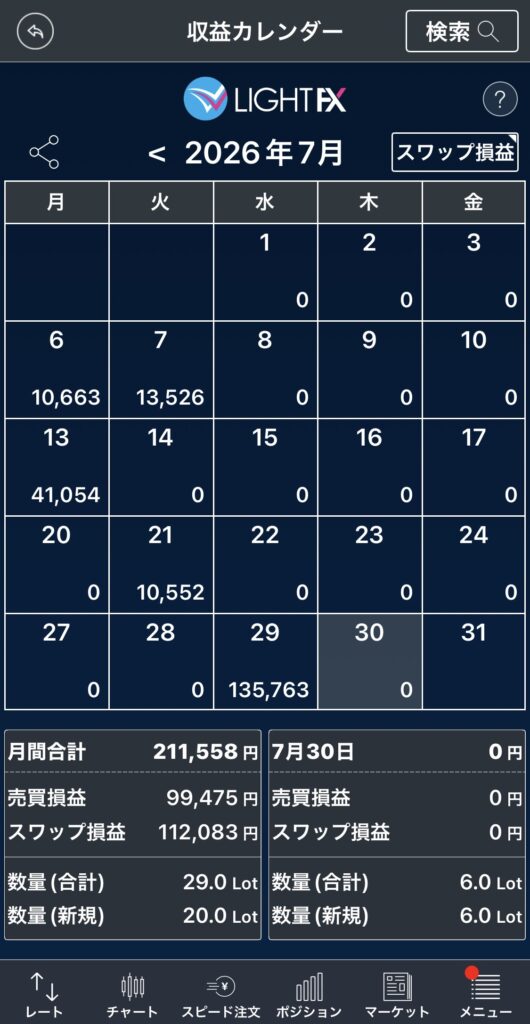Viewport: 530px width, 1024px height.
Task: Select July 6 on the calendar
Action: coord(57,370)
